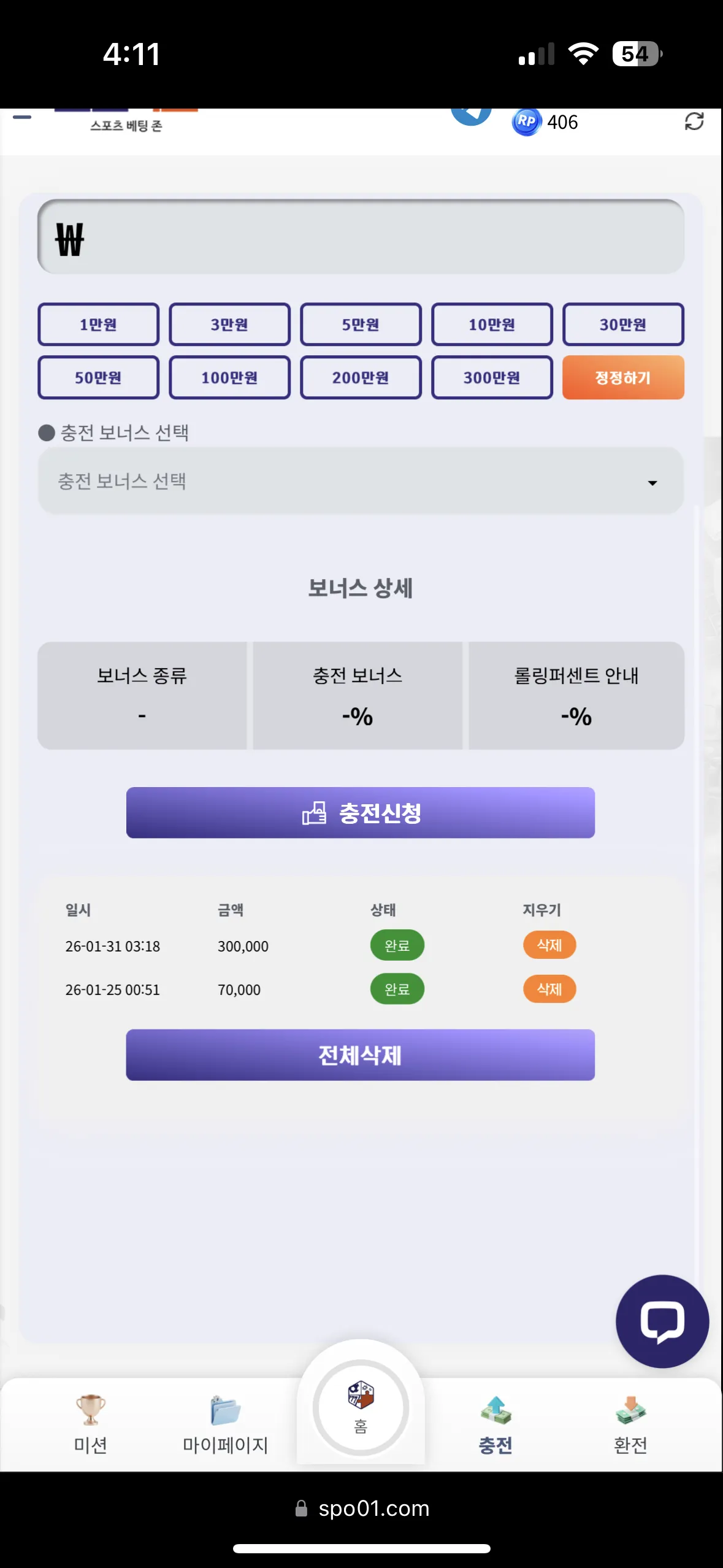This screenshot has height=1568, width=723.
Task: Tap 전체삭제 to clear all records
Action: [361, 1055]
